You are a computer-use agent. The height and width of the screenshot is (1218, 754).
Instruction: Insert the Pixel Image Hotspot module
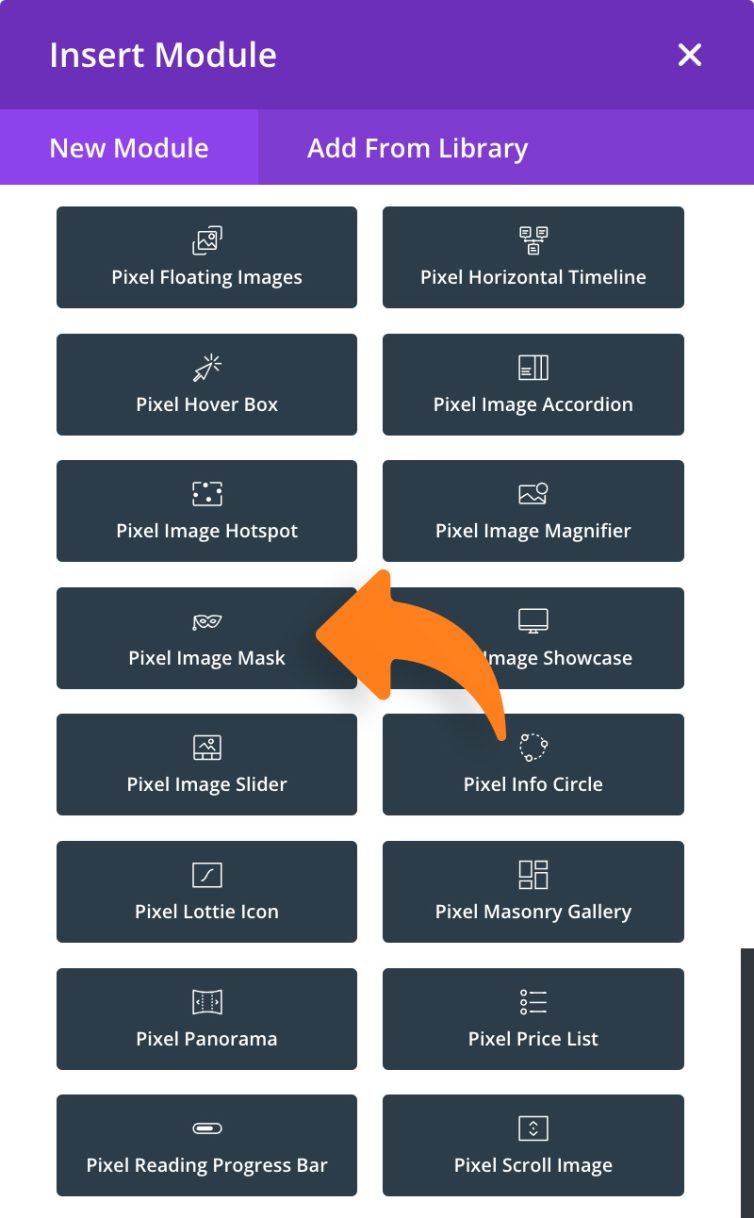(x=206, y=511)
